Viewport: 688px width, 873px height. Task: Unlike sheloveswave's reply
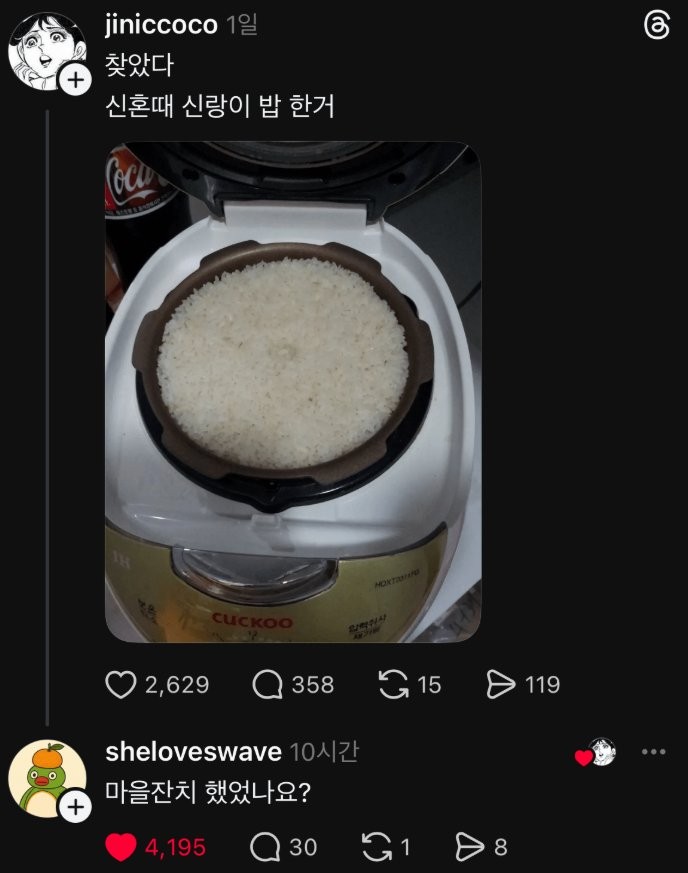click(x=120, y=847)
